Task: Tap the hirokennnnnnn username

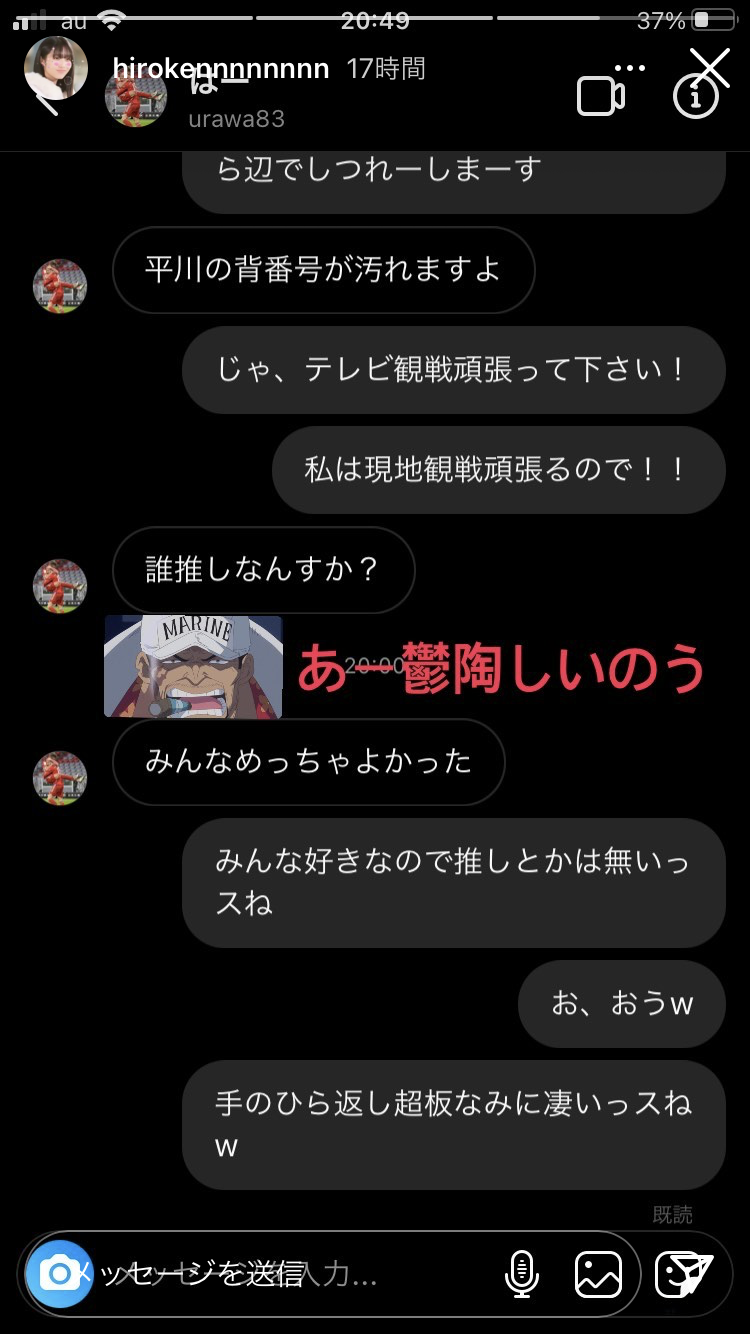Action: pos(220,68)
